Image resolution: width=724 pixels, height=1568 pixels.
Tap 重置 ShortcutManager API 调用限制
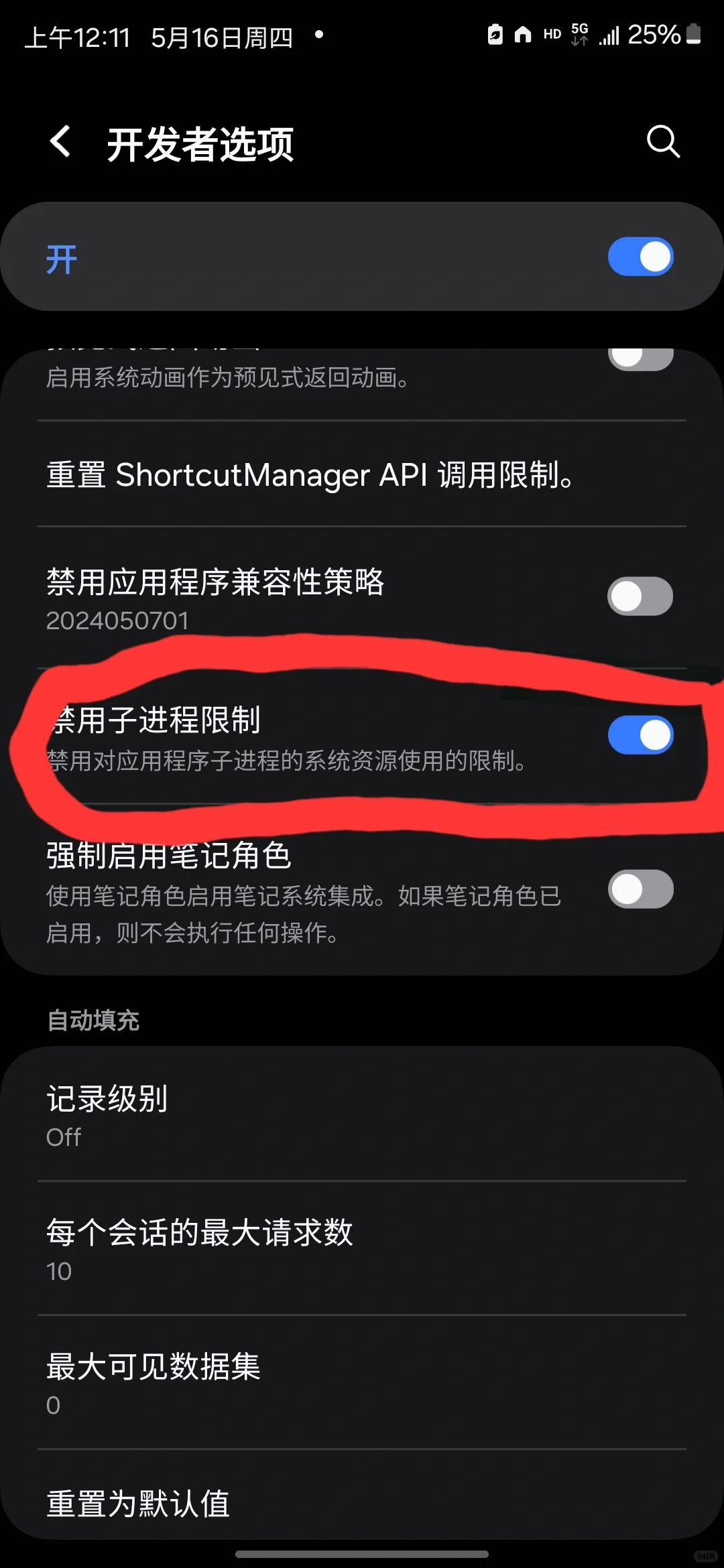click(310, 474)
